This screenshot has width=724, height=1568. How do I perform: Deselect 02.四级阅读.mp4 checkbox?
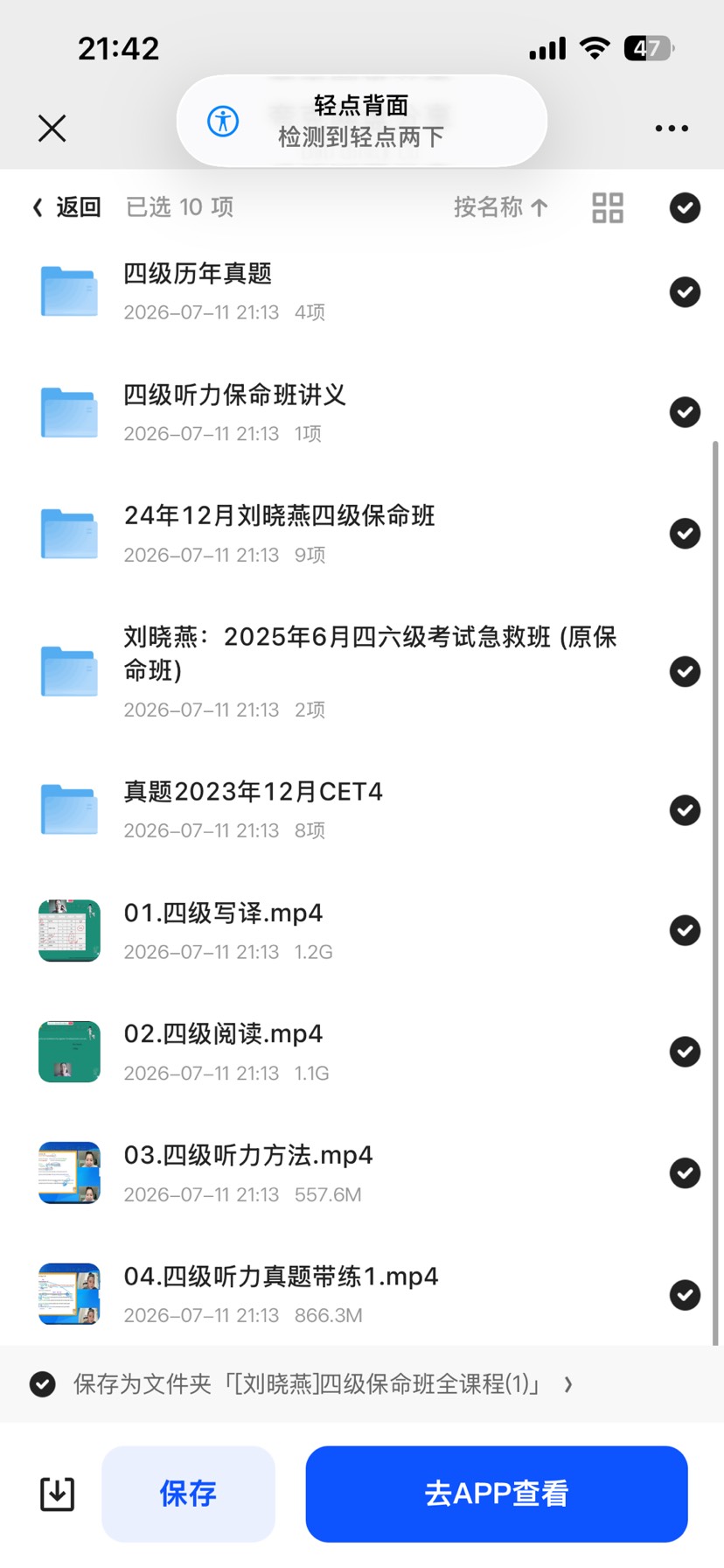pos(685,1052)
